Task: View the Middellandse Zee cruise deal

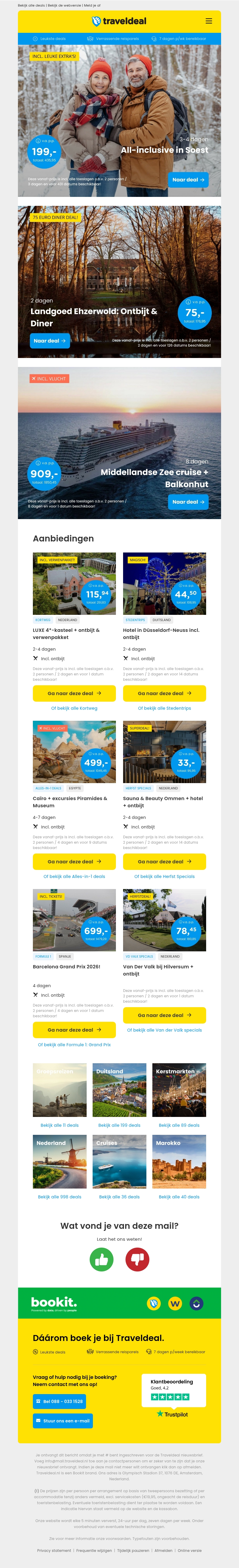Action: (189, 501)
